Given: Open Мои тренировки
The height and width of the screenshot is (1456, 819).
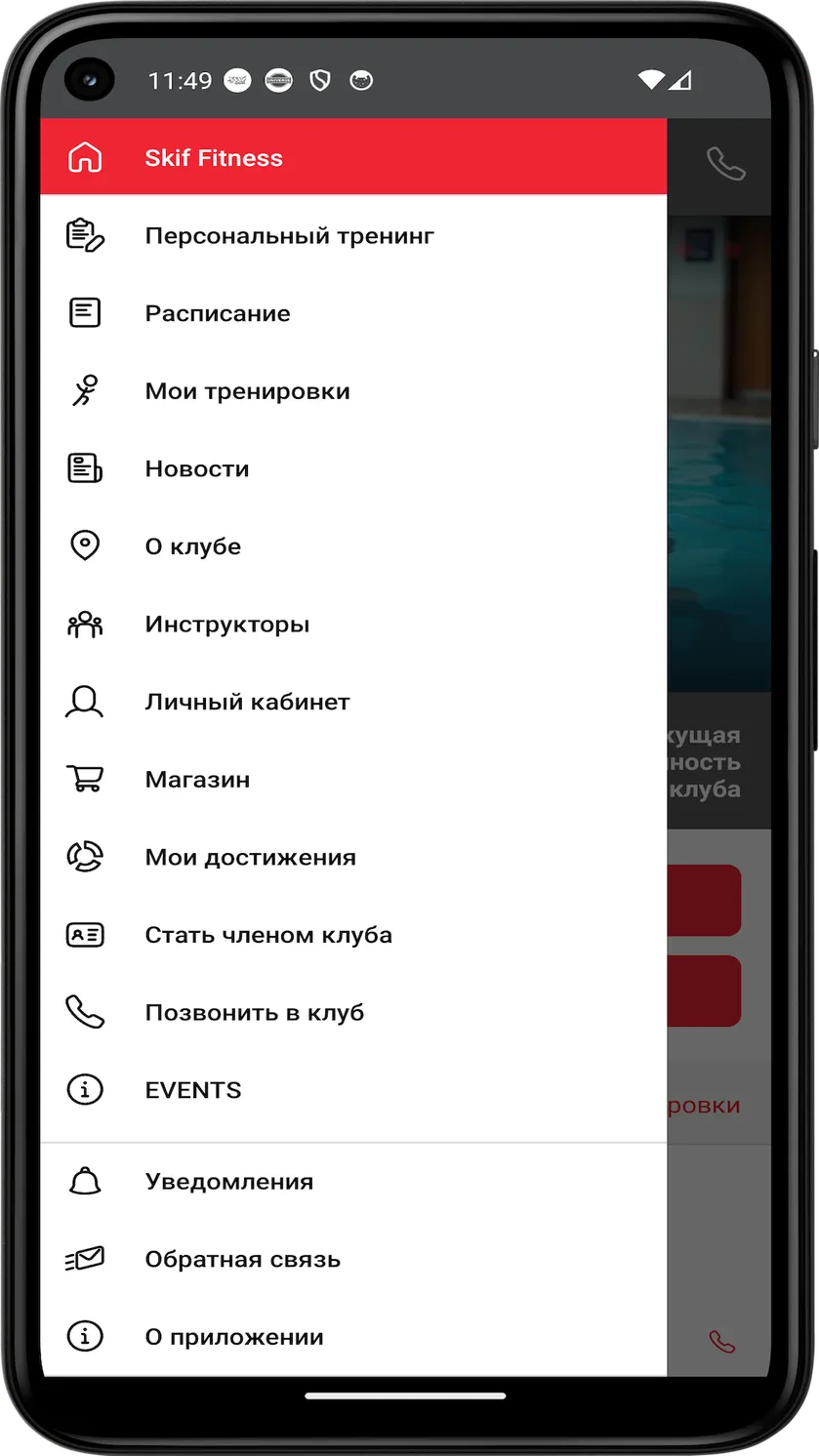Looking at the screenshot, I should click(x=353, y=391).
